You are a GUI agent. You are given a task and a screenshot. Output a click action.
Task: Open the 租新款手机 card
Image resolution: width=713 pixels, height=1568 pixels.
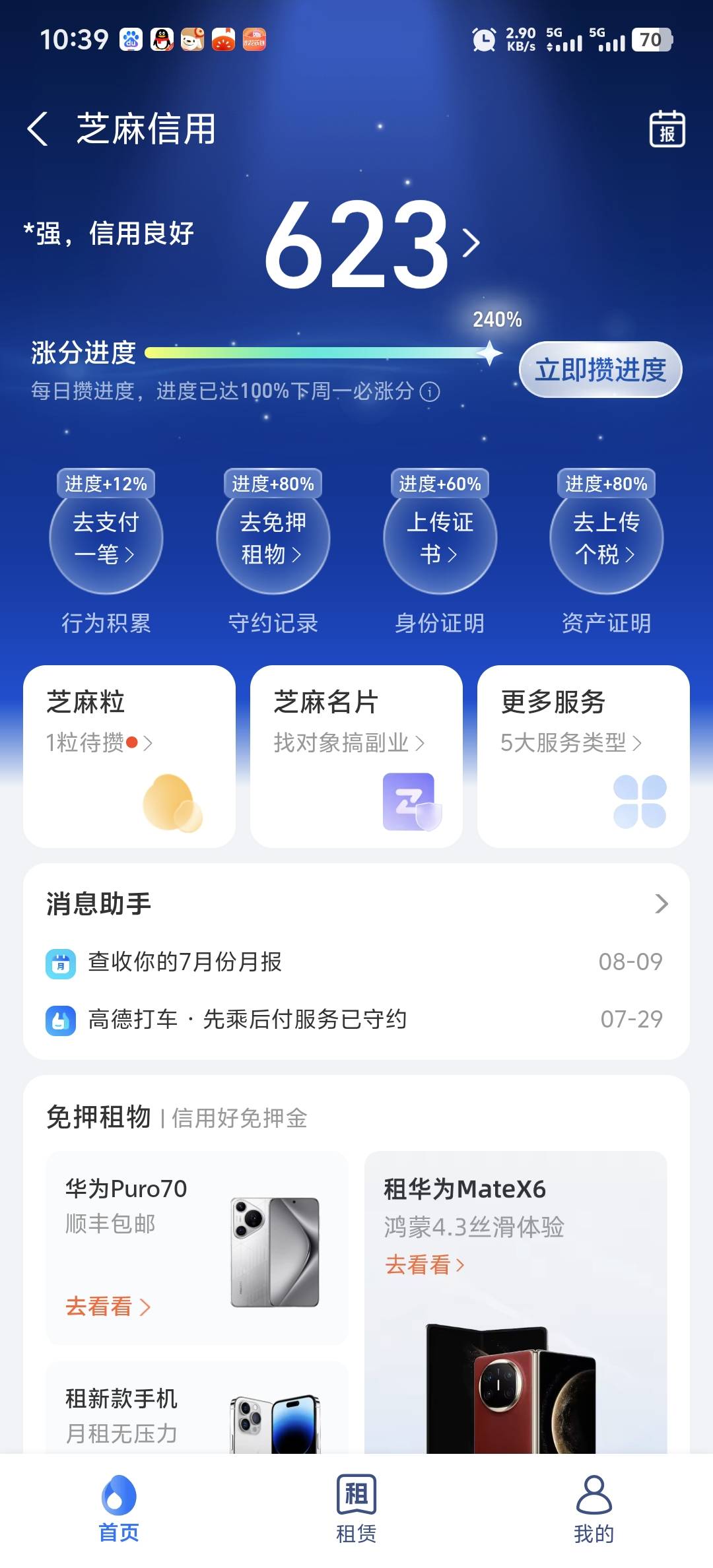tap(197, 1407)
